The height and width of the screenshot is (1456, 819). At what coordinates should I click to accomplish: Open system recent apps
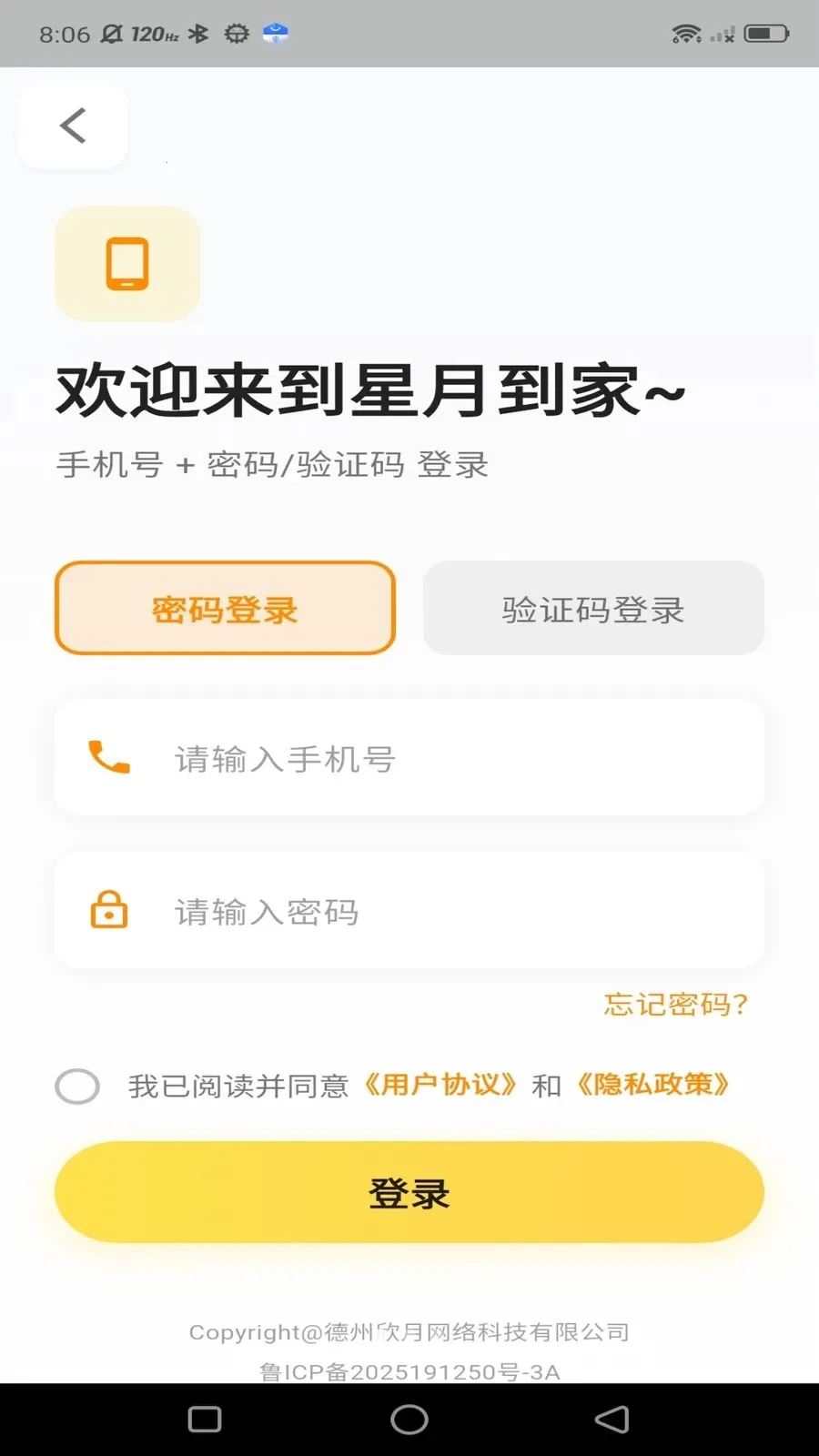(205, 1419)
